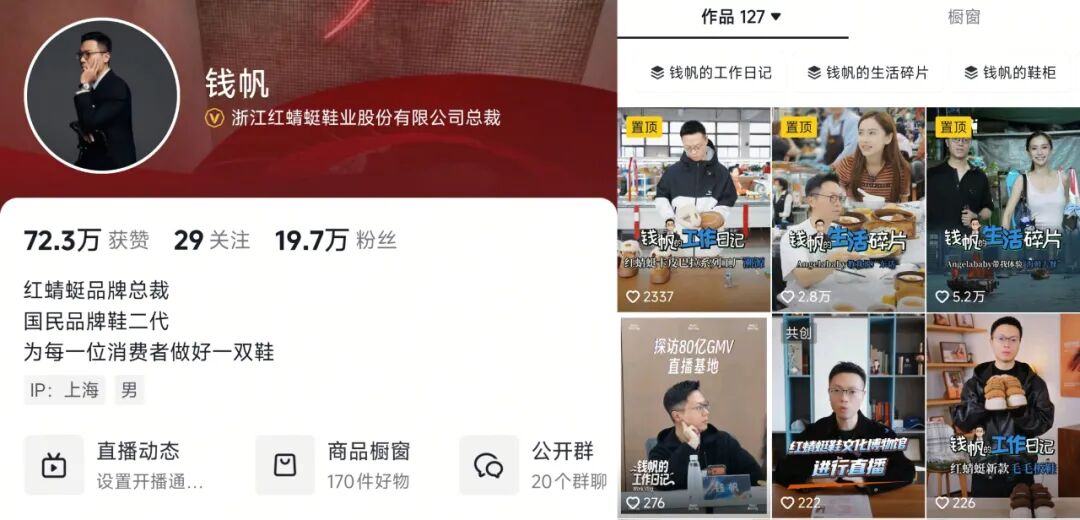
Task: Switch to the 橱窗 tab
Action: 964,17
